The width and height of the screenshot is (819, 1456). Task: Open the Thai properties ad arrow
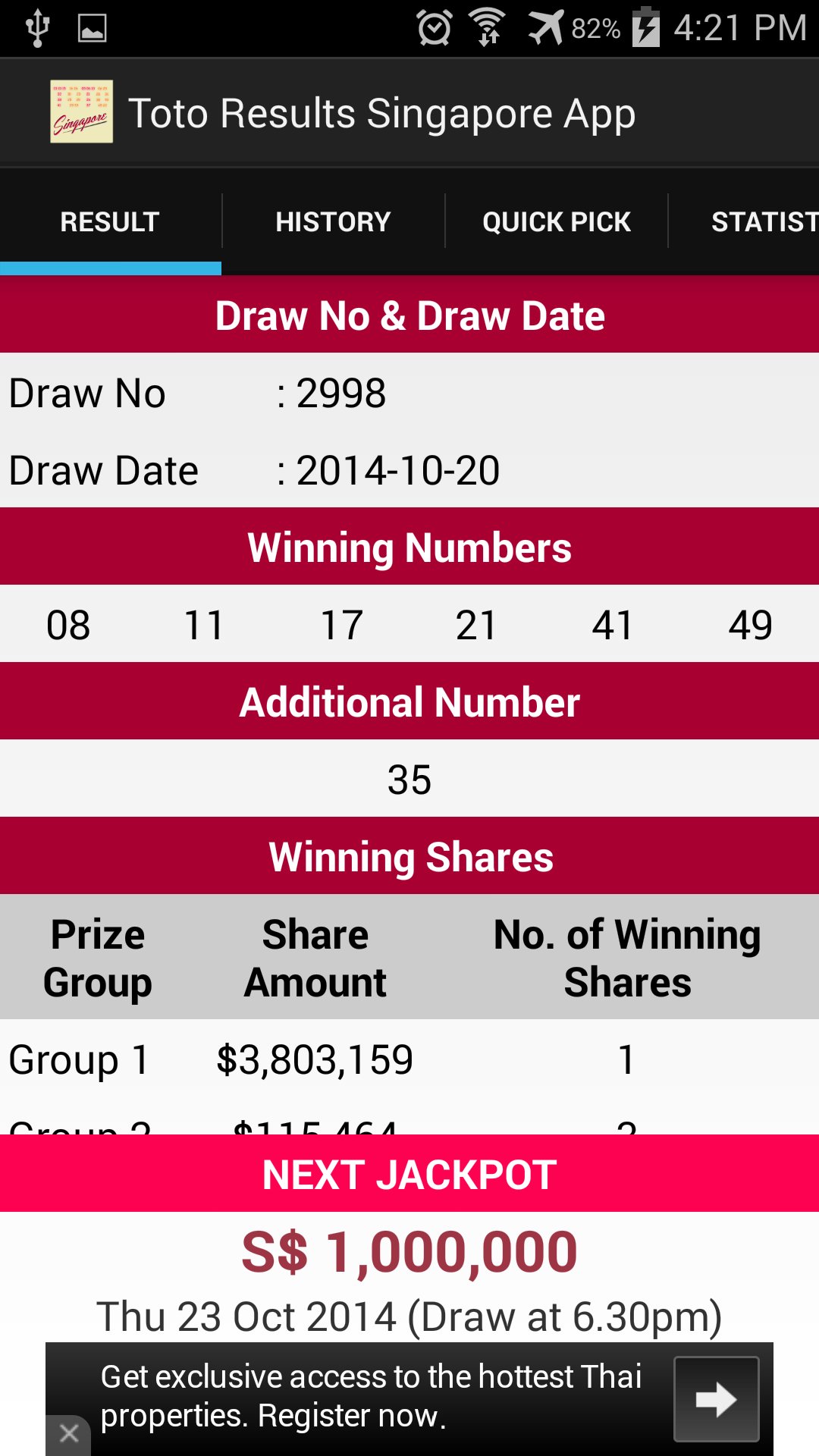tap(716, 1398)
